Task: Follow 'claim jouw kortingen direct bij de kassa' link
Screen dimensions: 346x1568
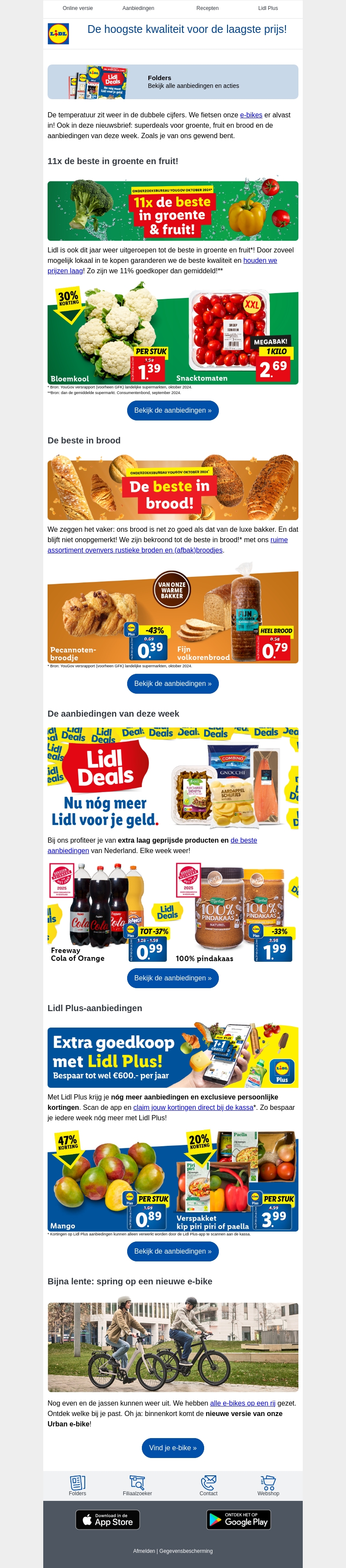Action: pyautogui.click(x=193, y=1108)
